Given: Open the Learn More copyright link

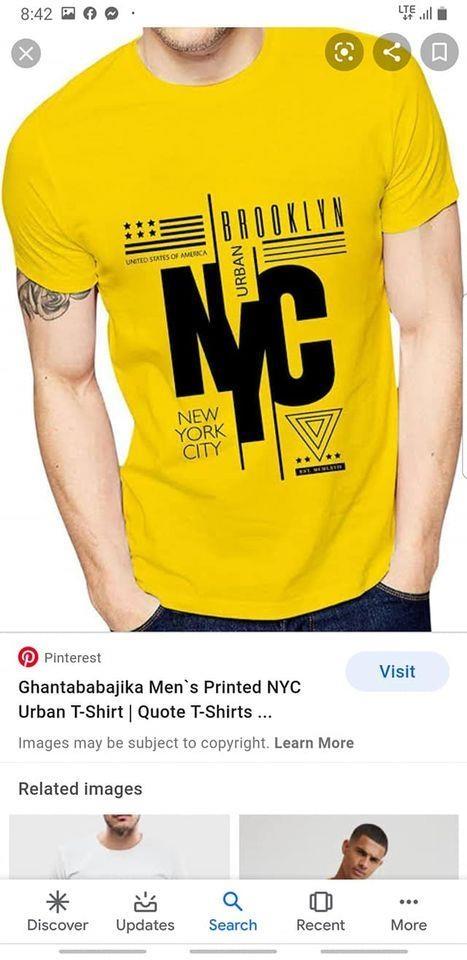Looking at the screenshot, I should pyautogui.click(x=314, y=743).
